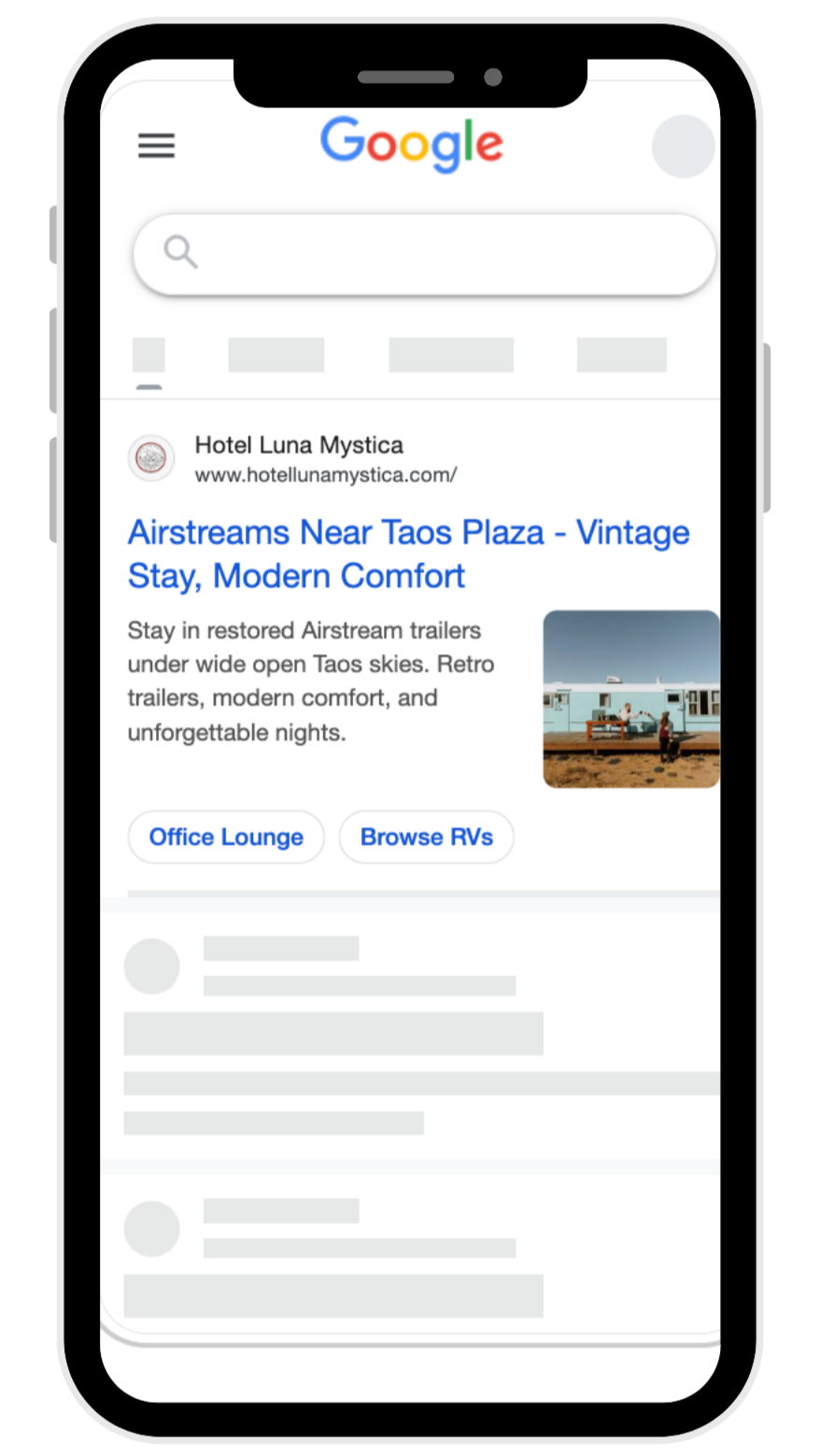
Task: Open the Airstreams Near Taos Plaza headline link
Action: click(x=408, y=554)
